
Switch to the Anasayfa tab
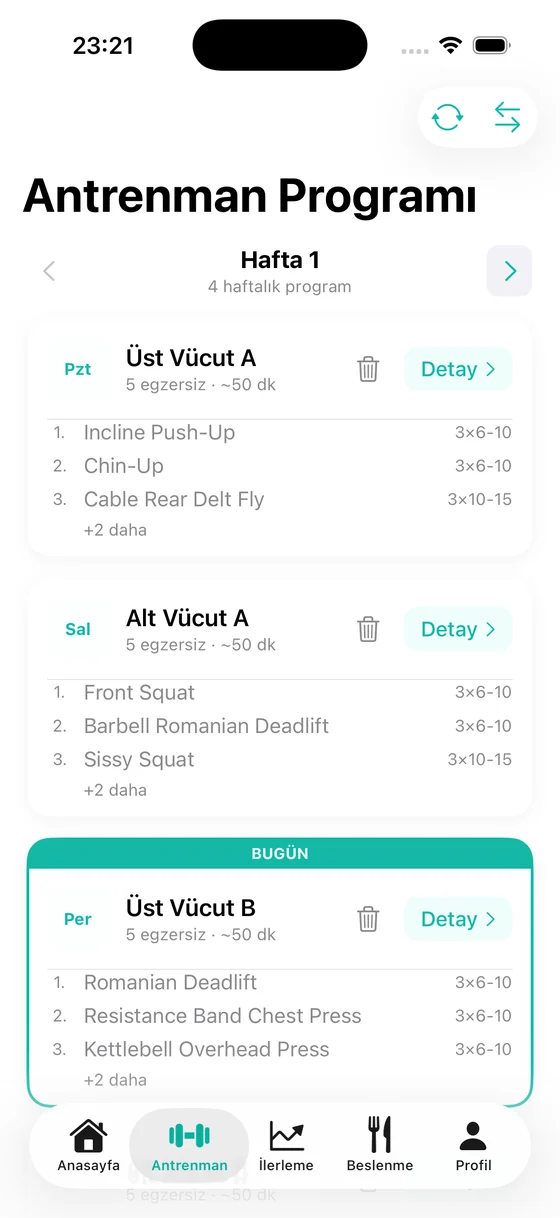(89, 1146)
